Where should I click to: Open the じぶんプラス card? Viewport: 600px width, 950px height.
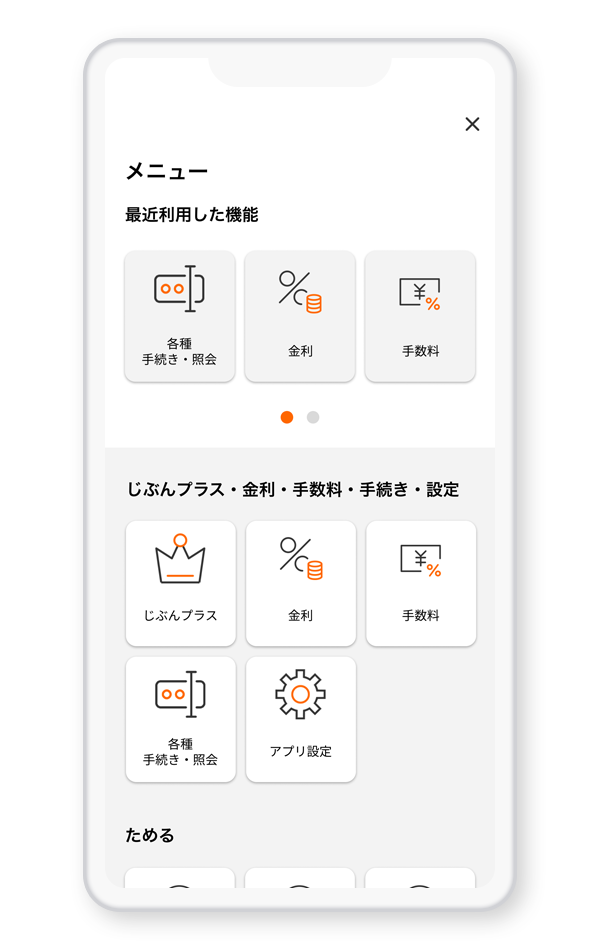pyautogui.click(x=181, y=583)
